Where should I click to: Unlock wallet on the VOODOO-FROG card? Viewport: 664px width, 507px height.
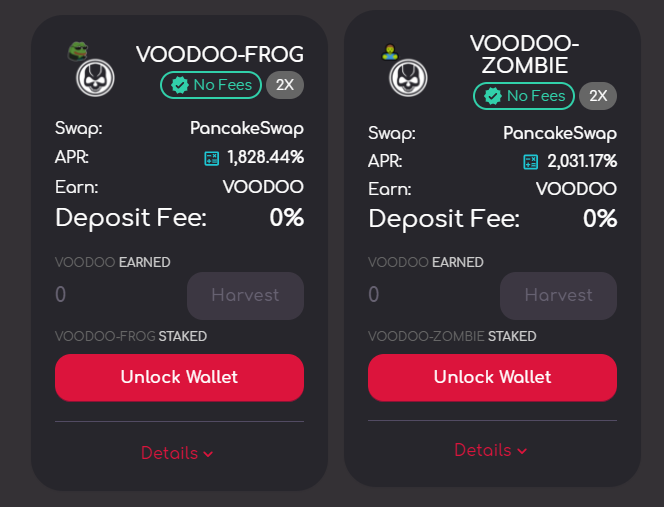pos(179,377)
